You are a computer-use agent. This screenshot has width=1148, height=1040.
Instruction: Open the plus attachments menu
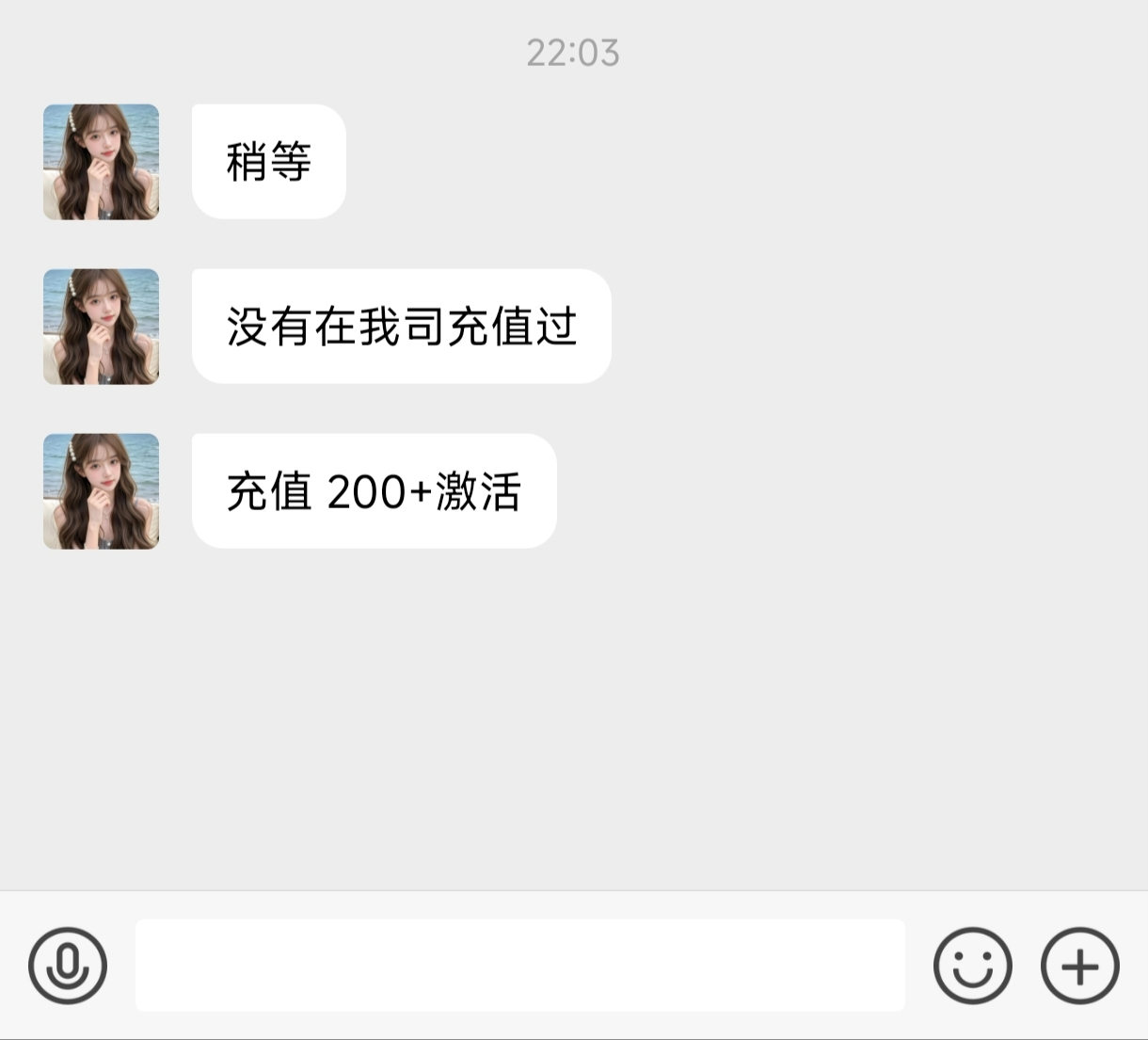click(1079, 966)
